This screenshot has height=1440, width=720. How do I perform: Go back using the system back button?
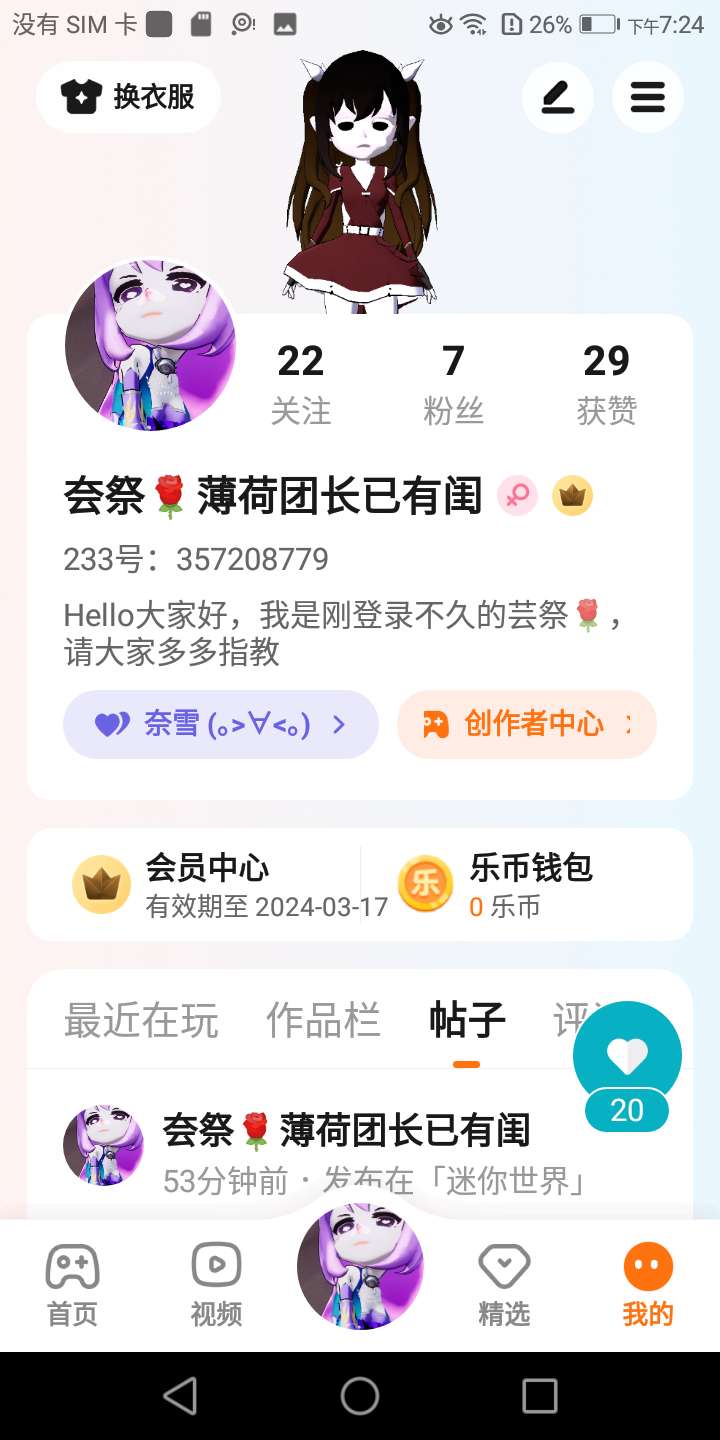click(x=180, y=1396)
